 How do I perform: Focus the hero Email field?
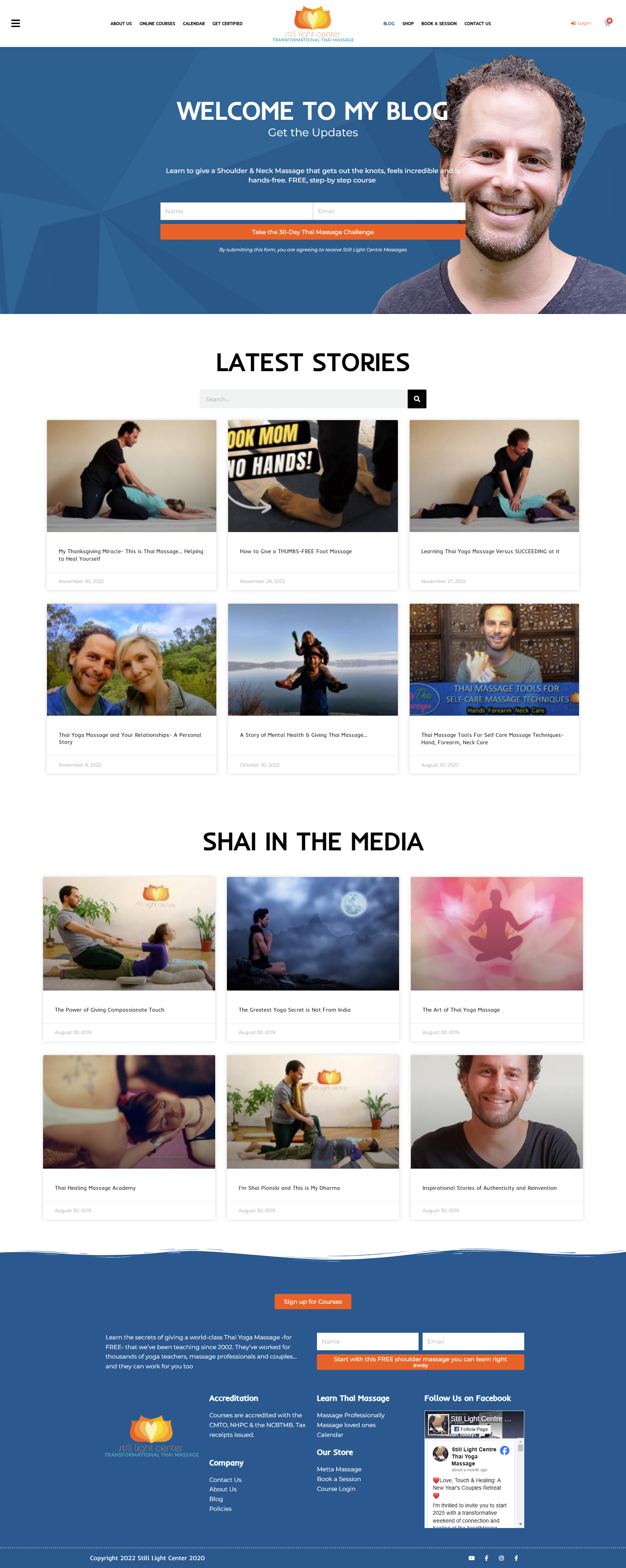click(x=389, y=211)
